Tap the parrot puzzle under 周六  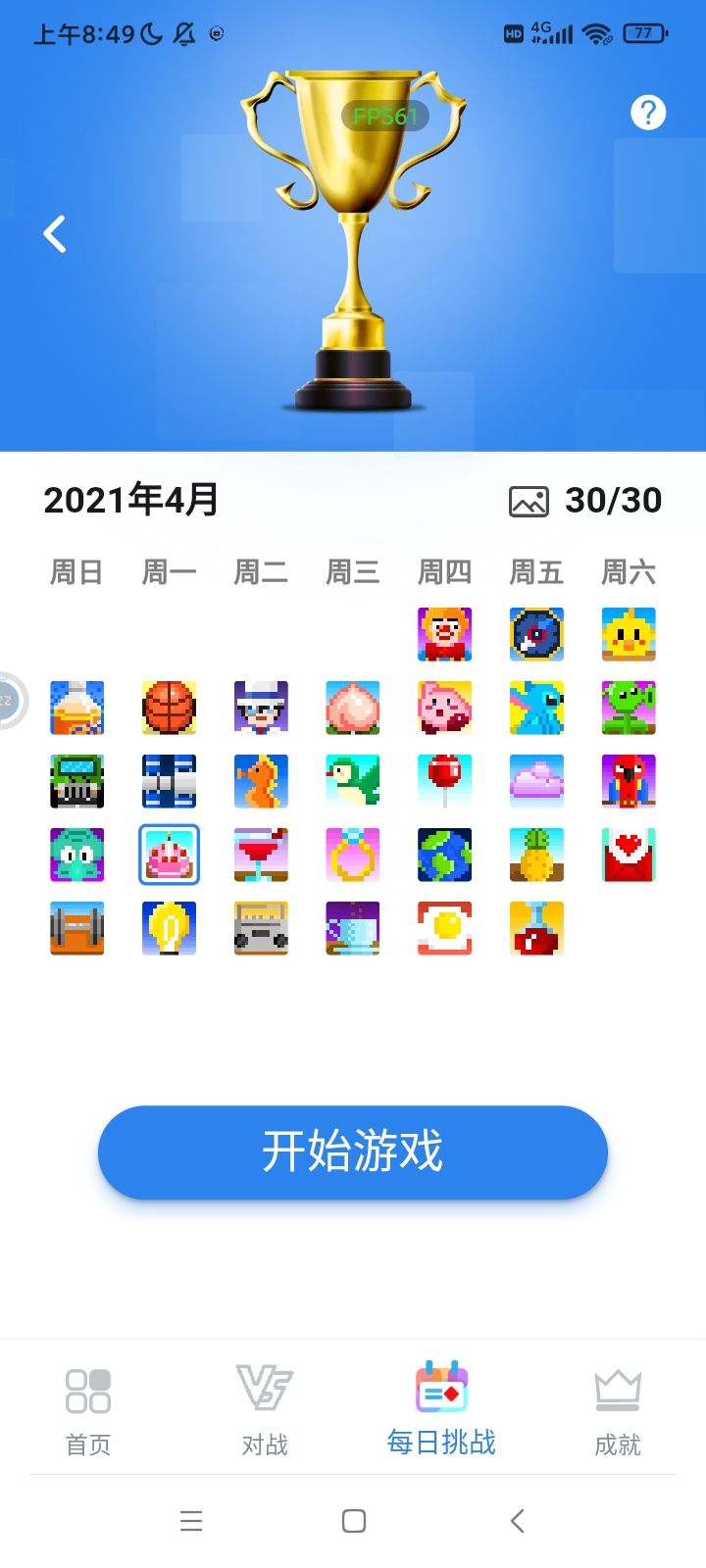click(x=629, y=781)
